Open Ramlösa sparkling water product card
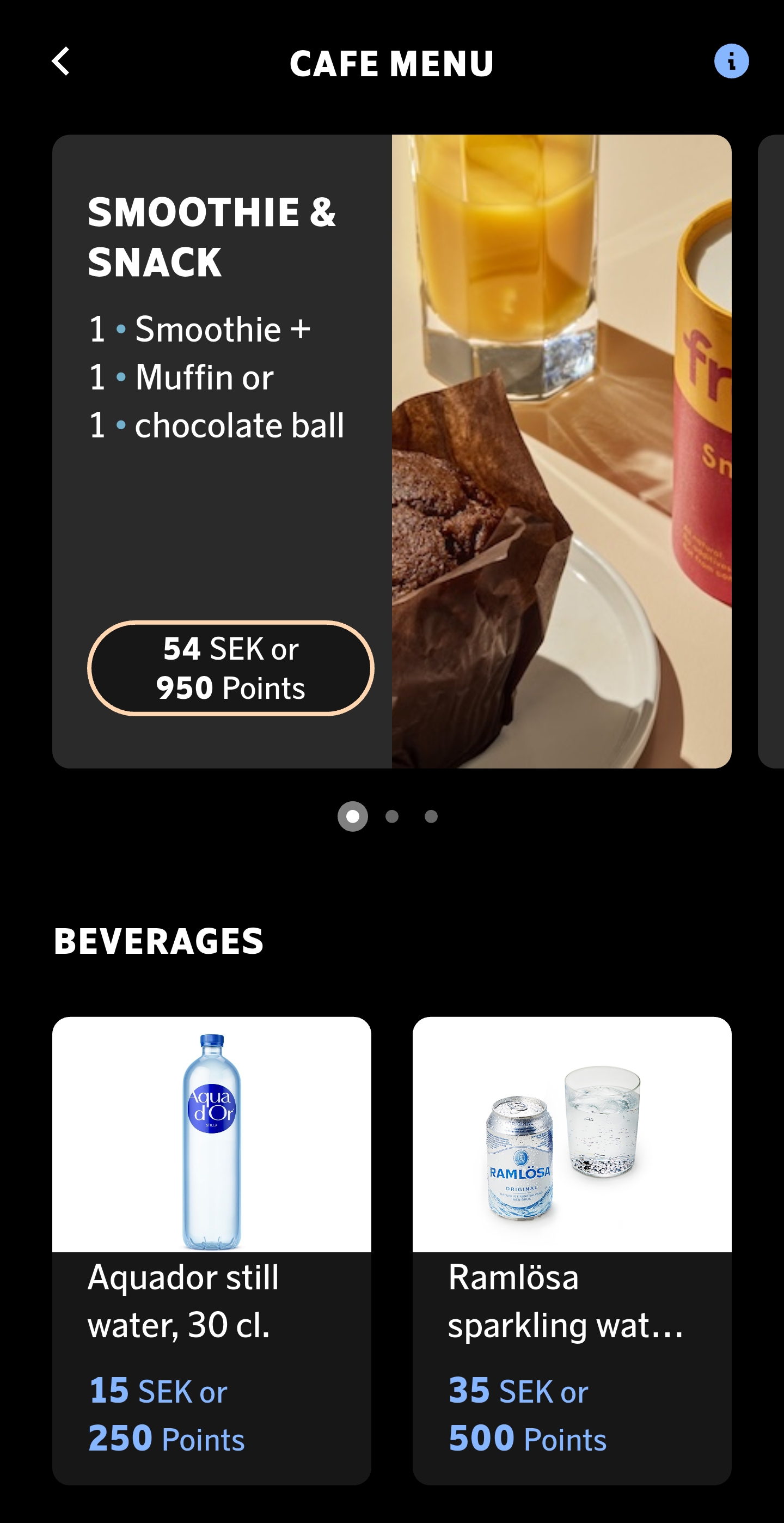The image size is (784, 1523). [571, 1250]
